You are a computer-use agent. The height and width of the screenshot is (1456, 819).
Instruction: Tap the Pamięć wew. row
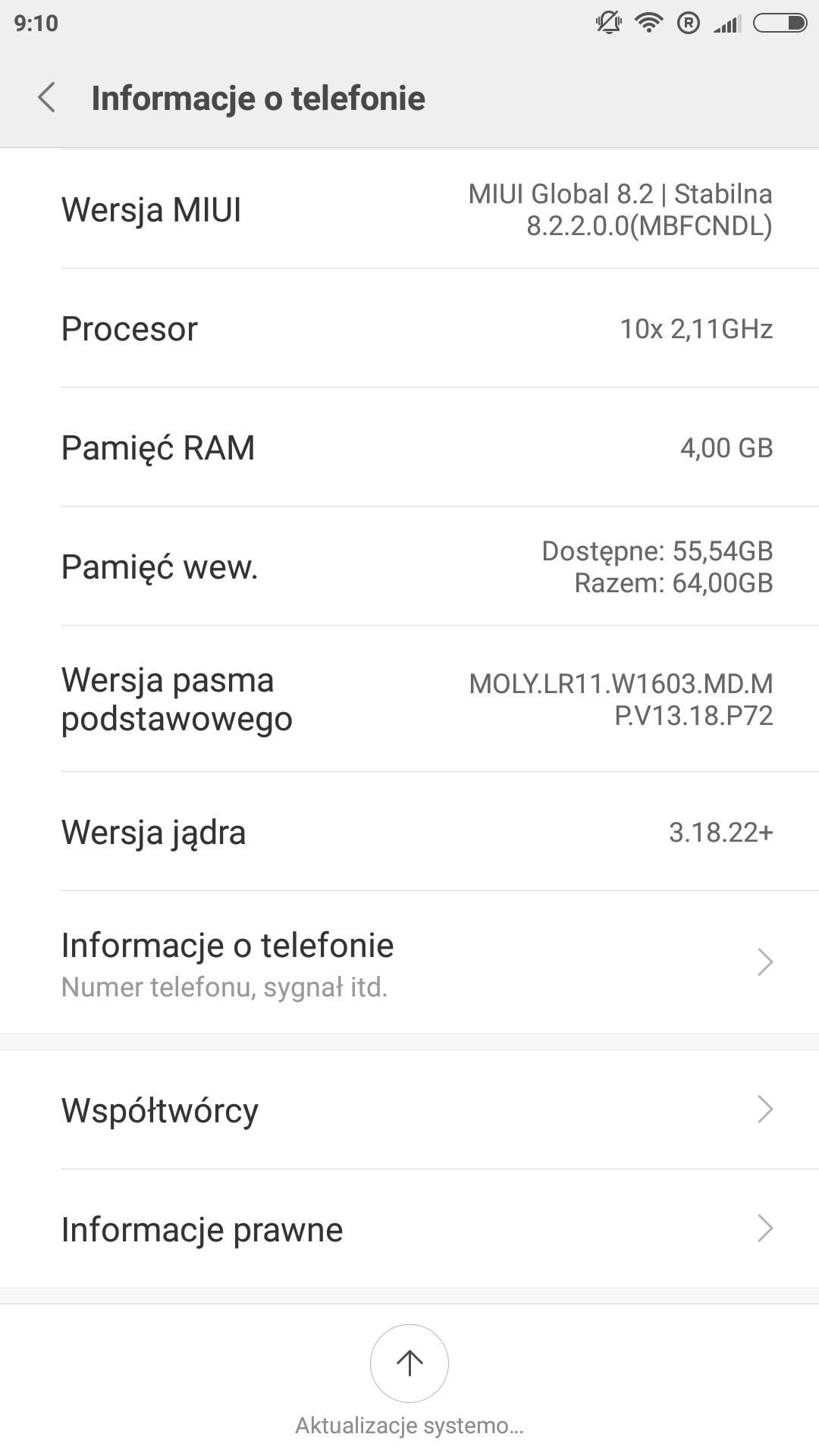click(409, 567)
